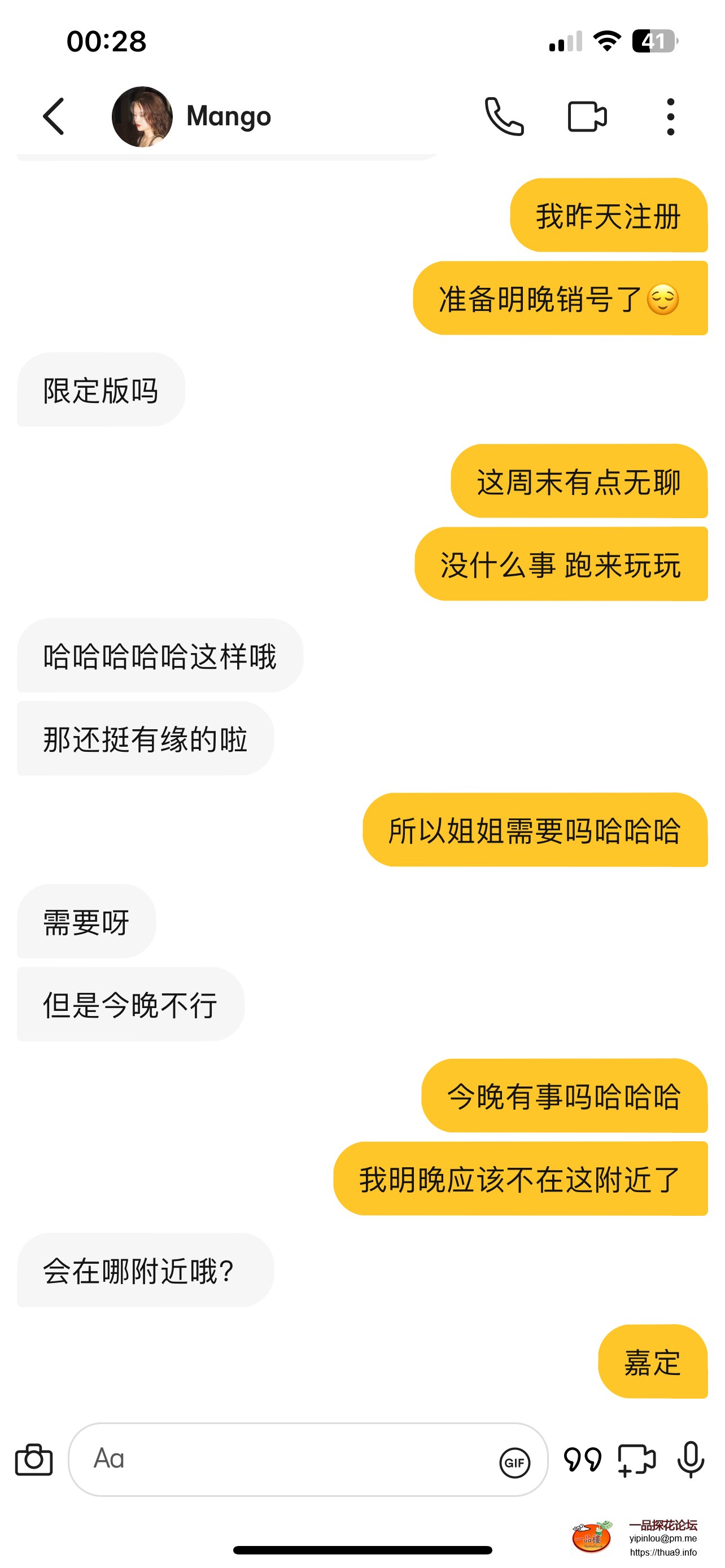The width and height of the screenshot is (725, 1568).
Task: Tap the quote/voice message icon
Action: click(x=583, y=1460)
